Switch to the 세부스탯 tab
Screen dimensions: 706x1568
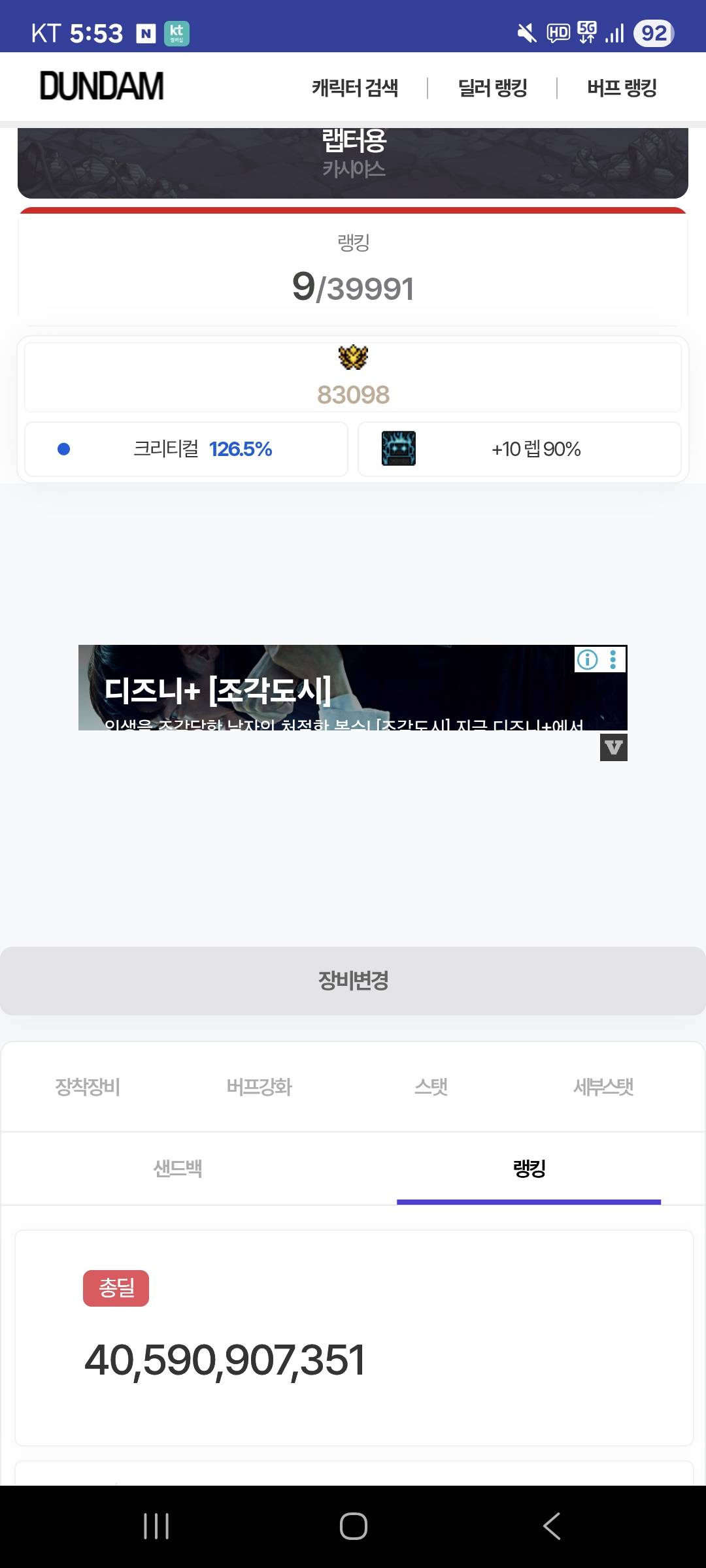pyautogui.click(x=603, y=1086)
